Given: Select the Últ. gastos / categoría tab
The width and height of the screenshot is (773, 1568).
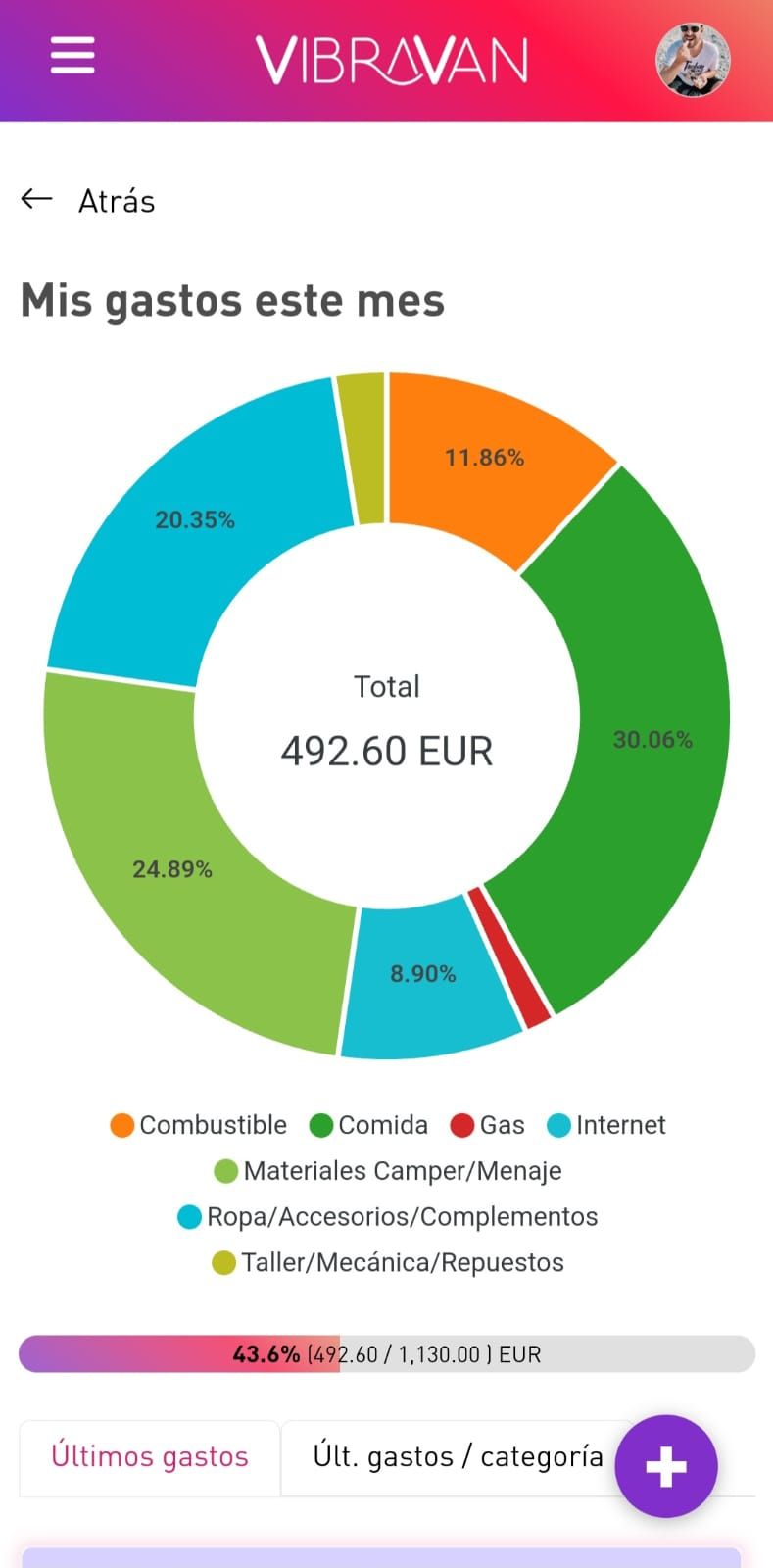Looking at the screenshot, I should pyautogui.click(x=458, y=1456).
